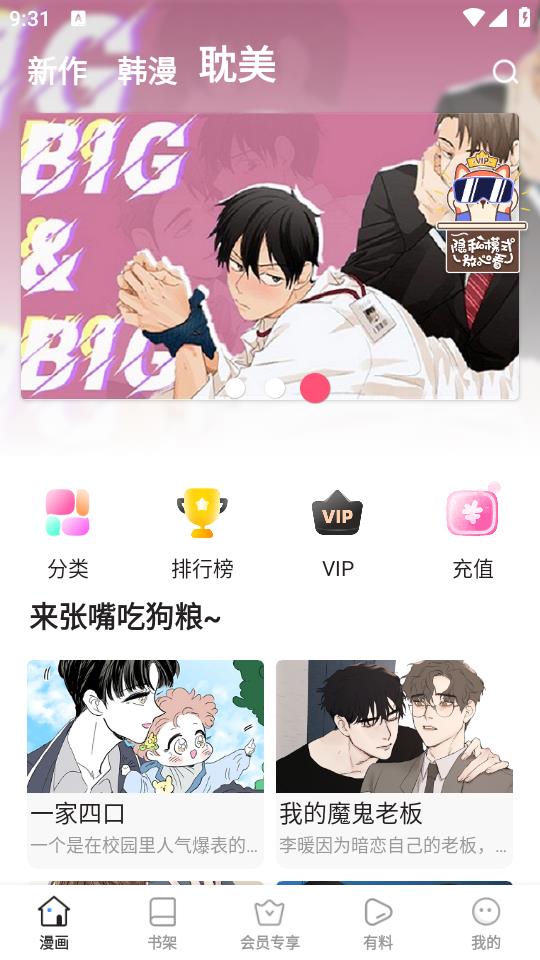
Task: Switch to the 书架 bookshelf tab
Action: pos(162,923)
